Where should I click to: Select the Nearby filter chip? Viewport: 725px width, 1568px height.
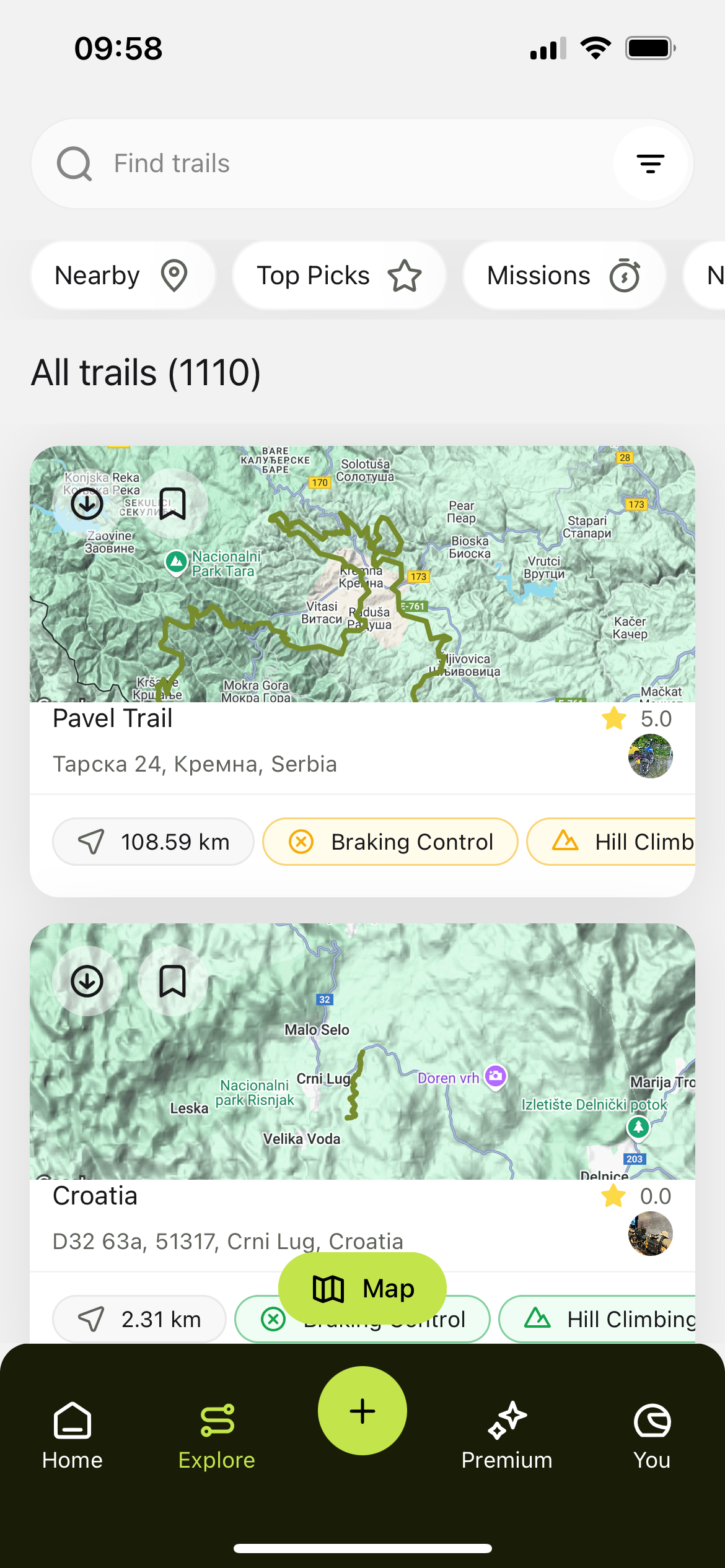[x=122, y=276]
